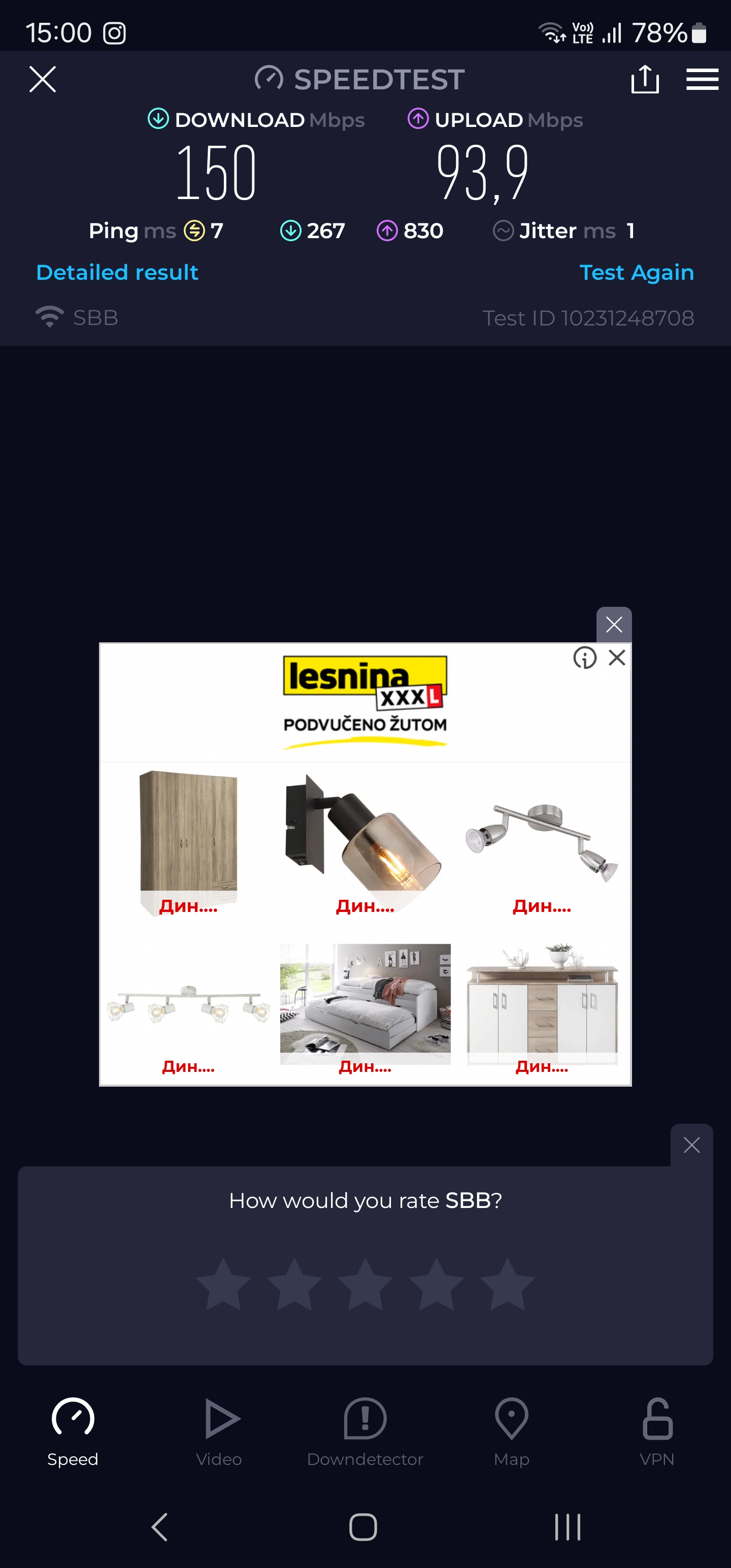The width and height of the screenshot is (731, 1568).
Task: Dismiss the Lesnina ad with the grey X
Action: point(614,624)
